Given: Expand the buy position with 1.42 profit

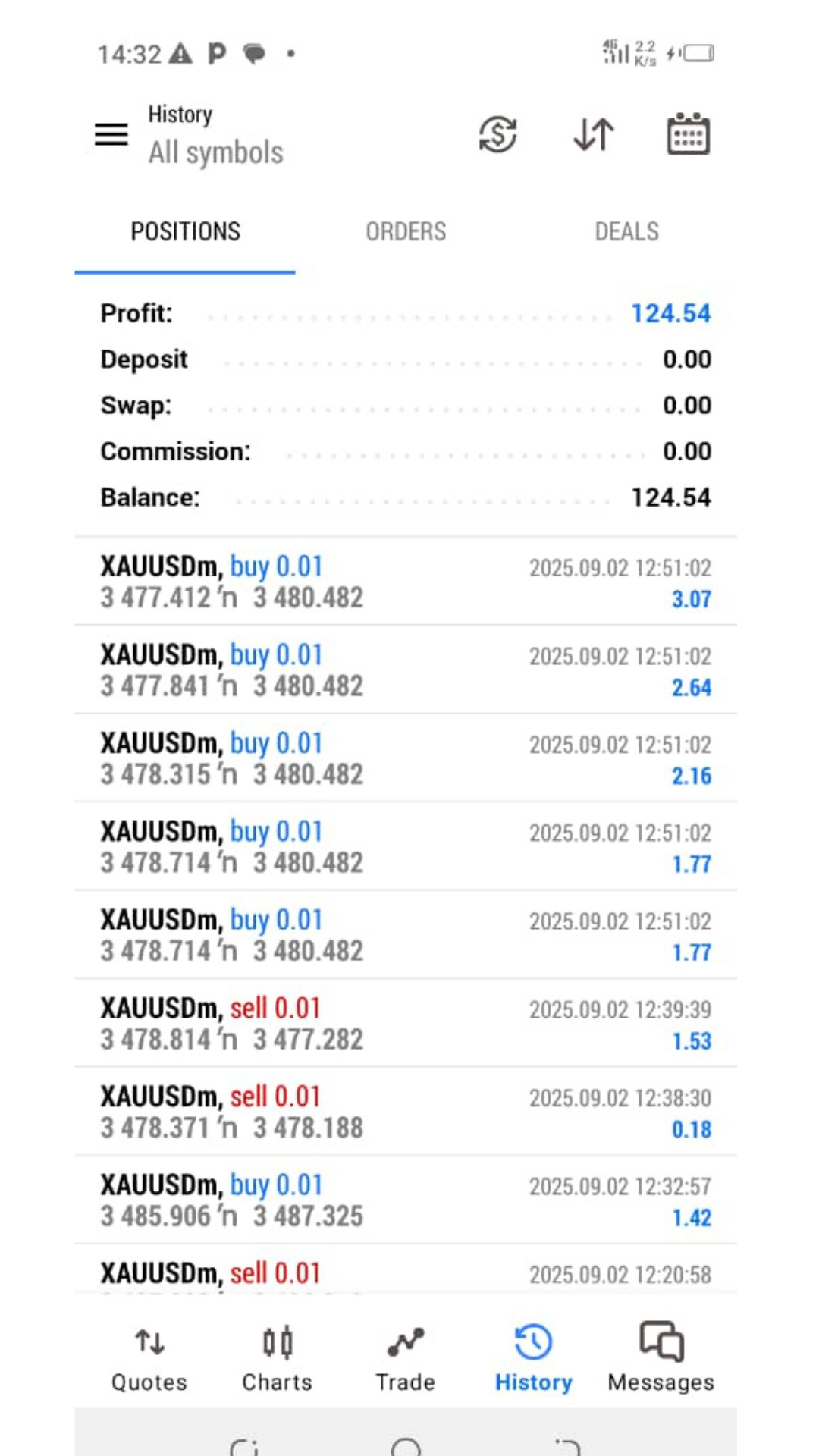Looking at the screenshot, I should pos(406,1200).
